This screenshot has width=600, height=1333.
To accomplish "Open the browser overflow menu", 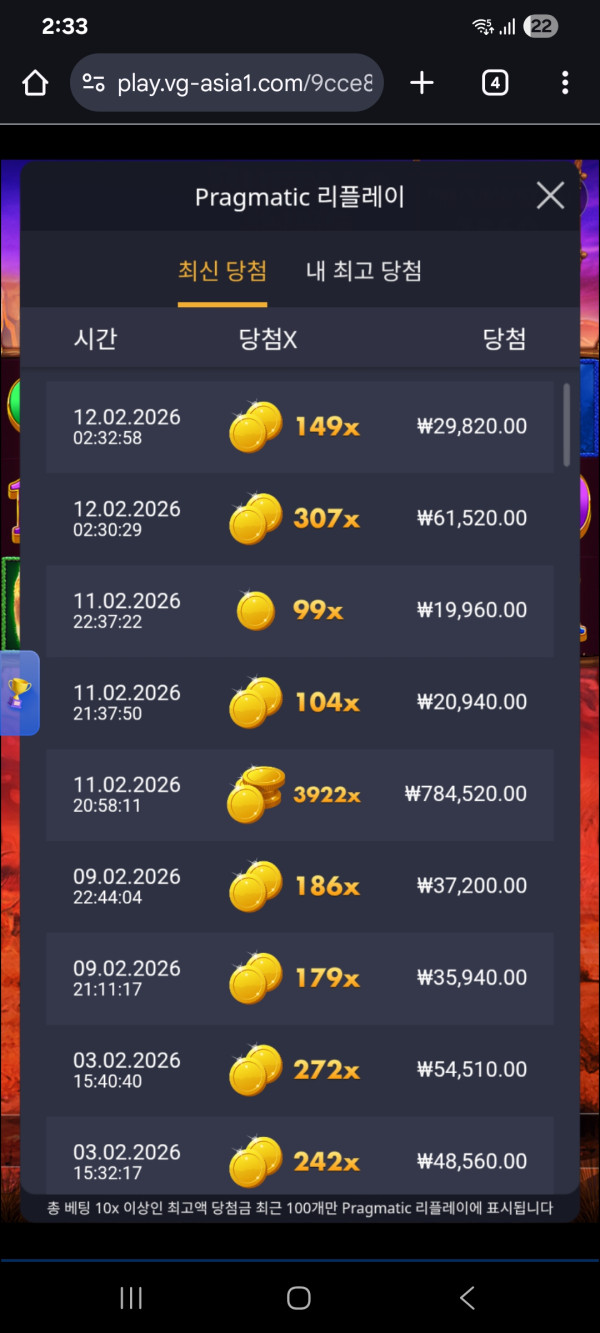I will [x=565, y=83].
